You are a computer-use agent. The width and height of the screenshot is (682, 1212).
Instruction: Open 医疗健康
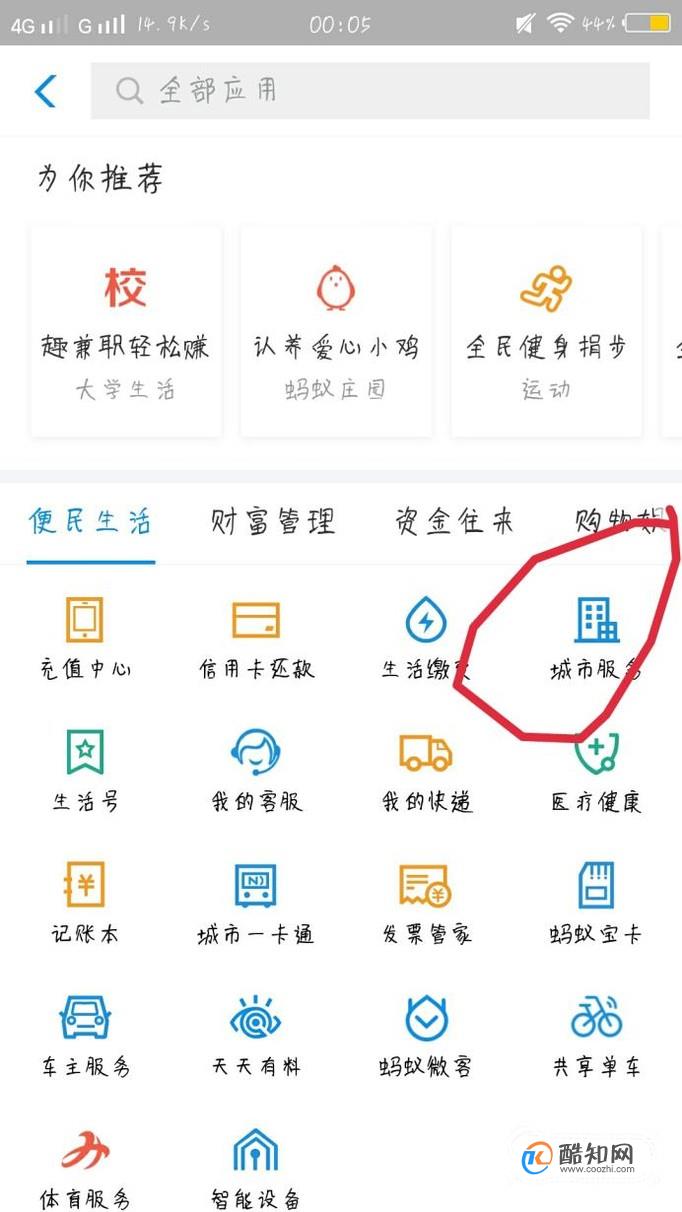tap(597, 771)
